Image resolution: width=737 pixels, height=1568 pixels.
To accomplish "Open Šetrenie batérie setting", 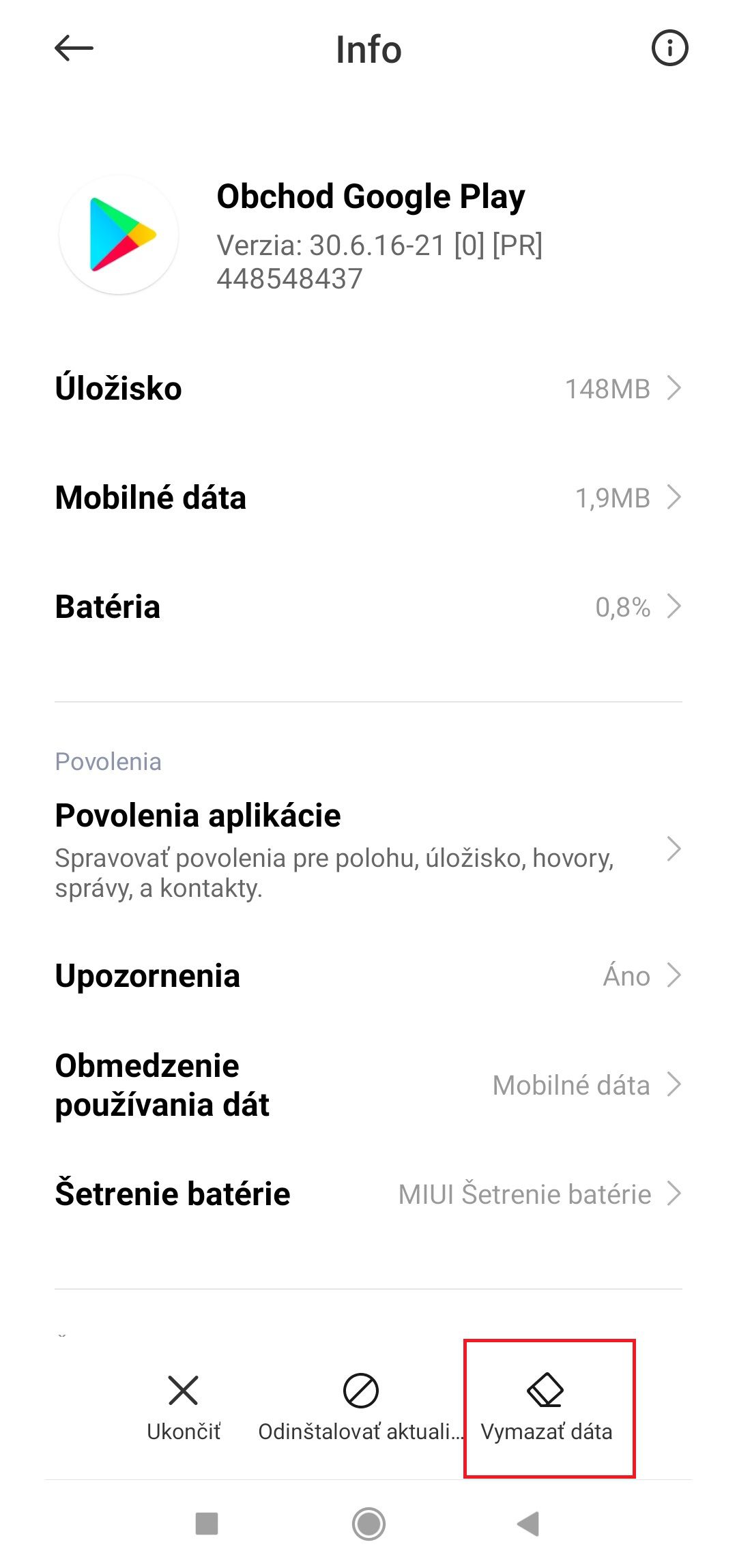I will click(369, 1194).
